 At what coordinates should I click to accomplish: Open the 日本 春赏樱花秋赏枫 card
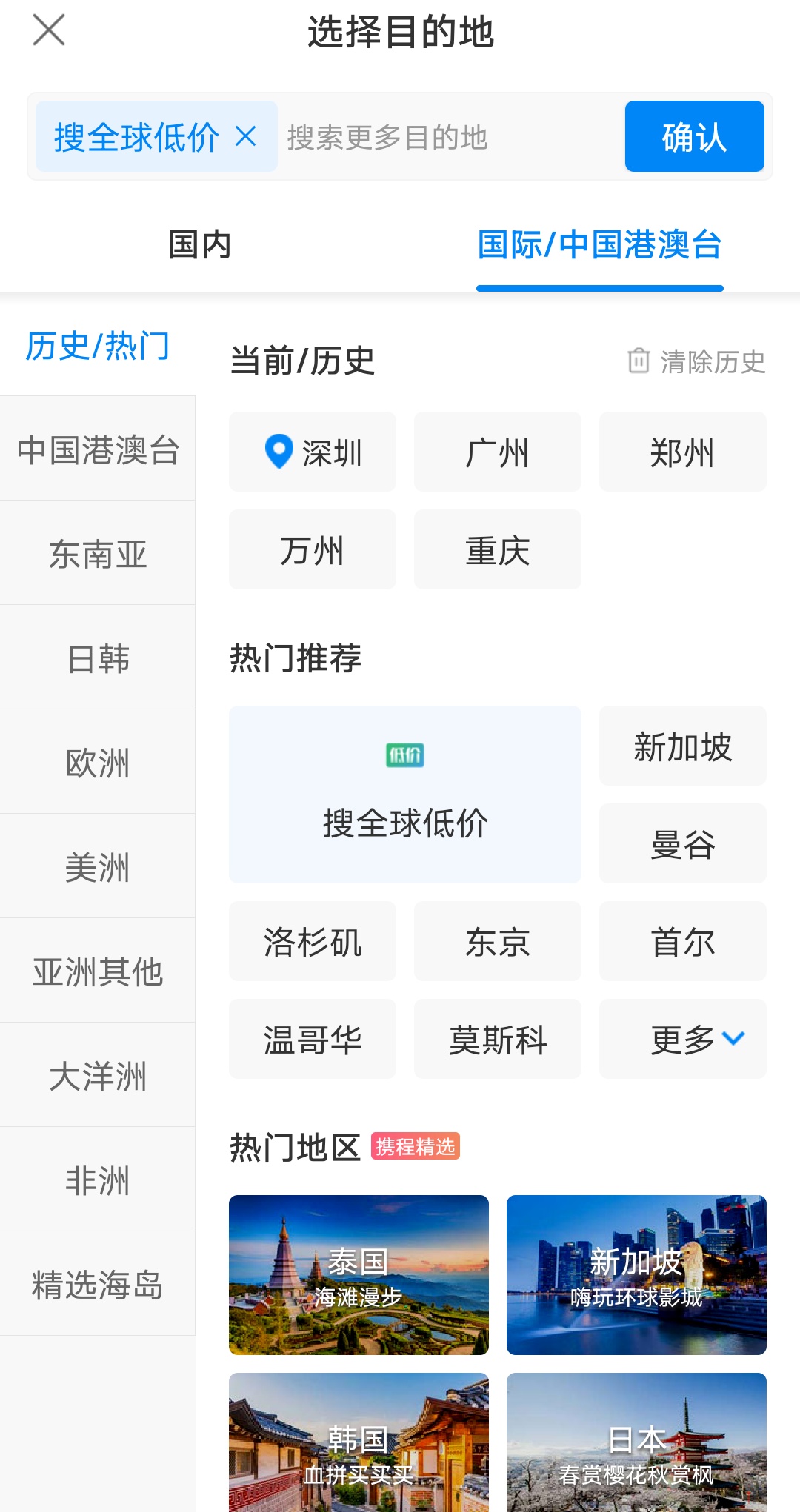pos(636,1444)
